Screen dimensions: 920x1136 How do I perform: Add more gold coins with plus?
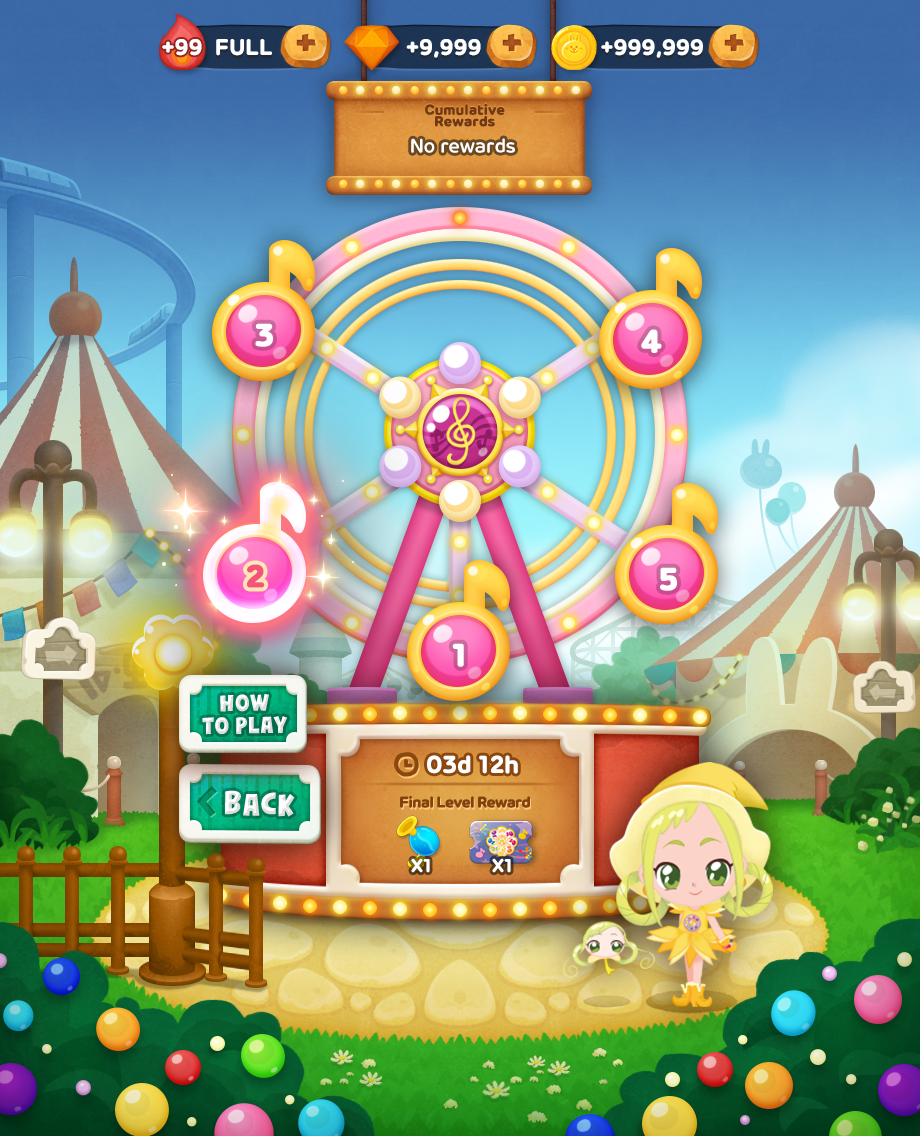click(x=733, y=45)
